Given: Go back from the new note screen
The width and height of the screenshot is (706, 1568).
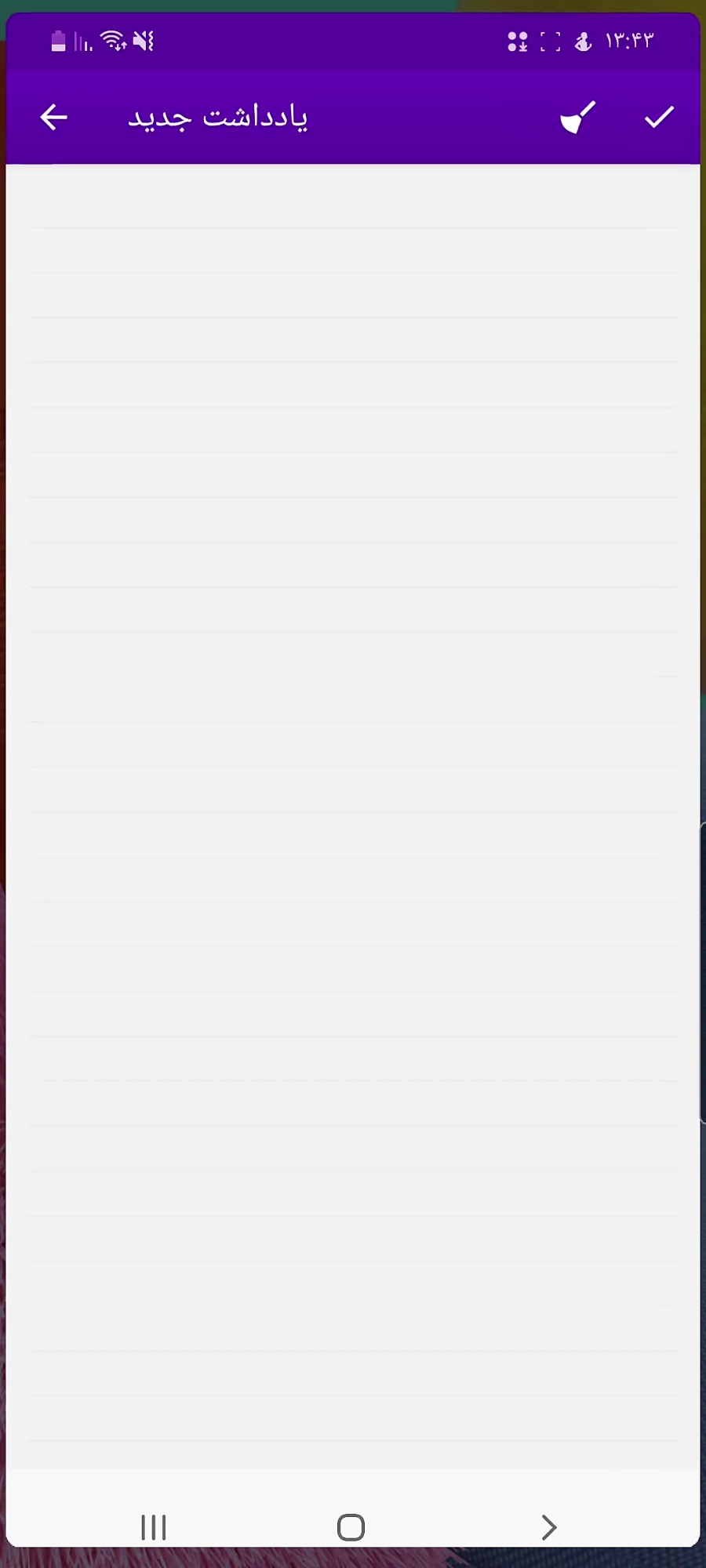Looking at the screenshot, I should pyautogui.click(x=53, y=118).
